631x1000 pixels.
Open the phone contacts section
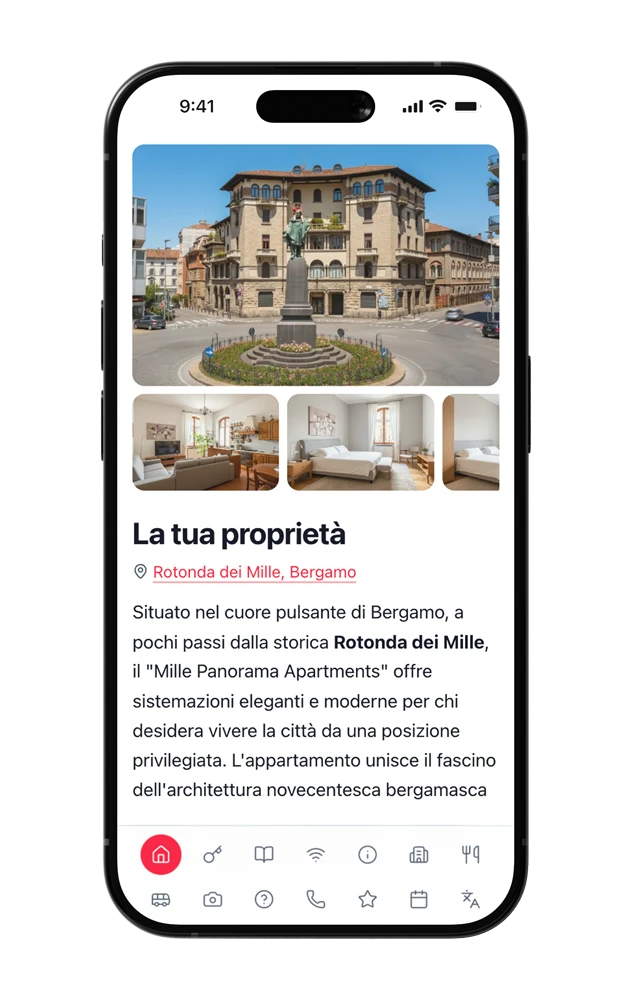pos(316,899)
